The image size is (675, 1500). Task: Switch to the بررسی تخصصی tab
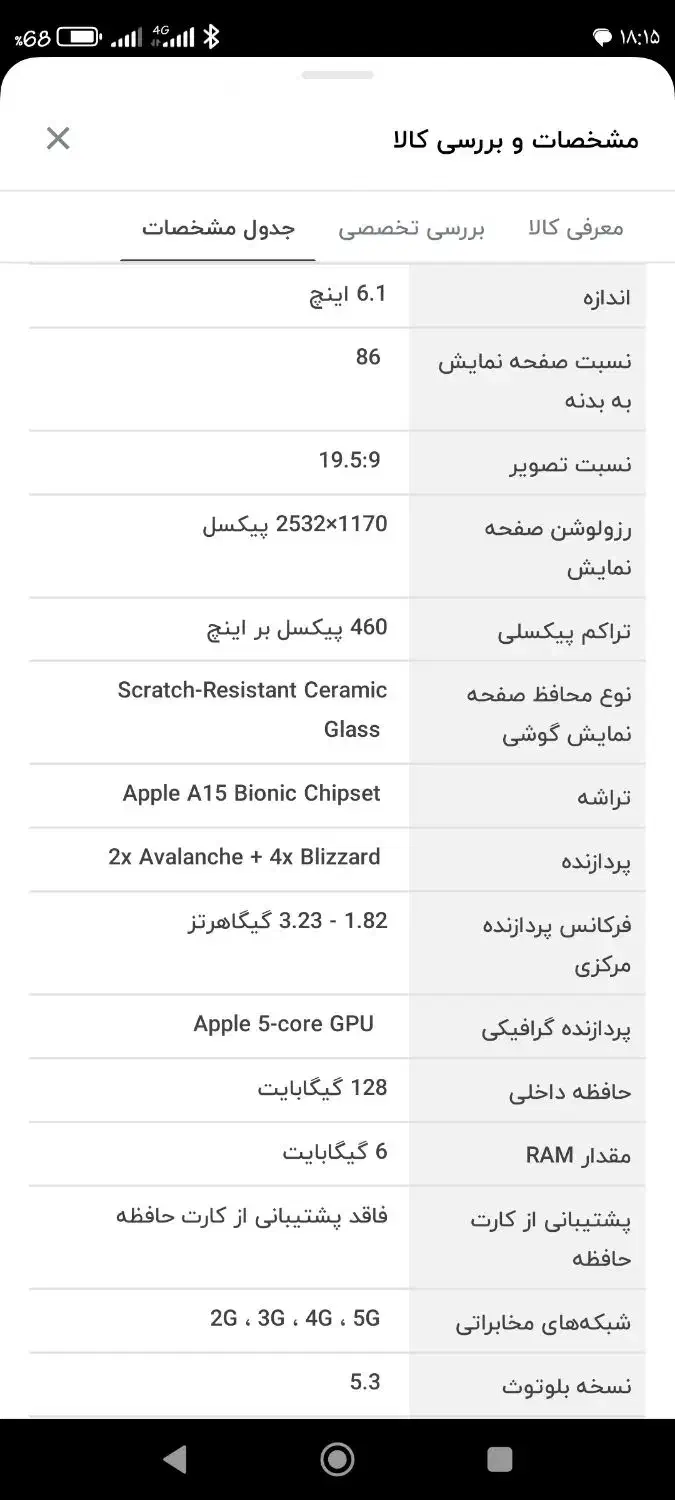[x=411, y=228]
